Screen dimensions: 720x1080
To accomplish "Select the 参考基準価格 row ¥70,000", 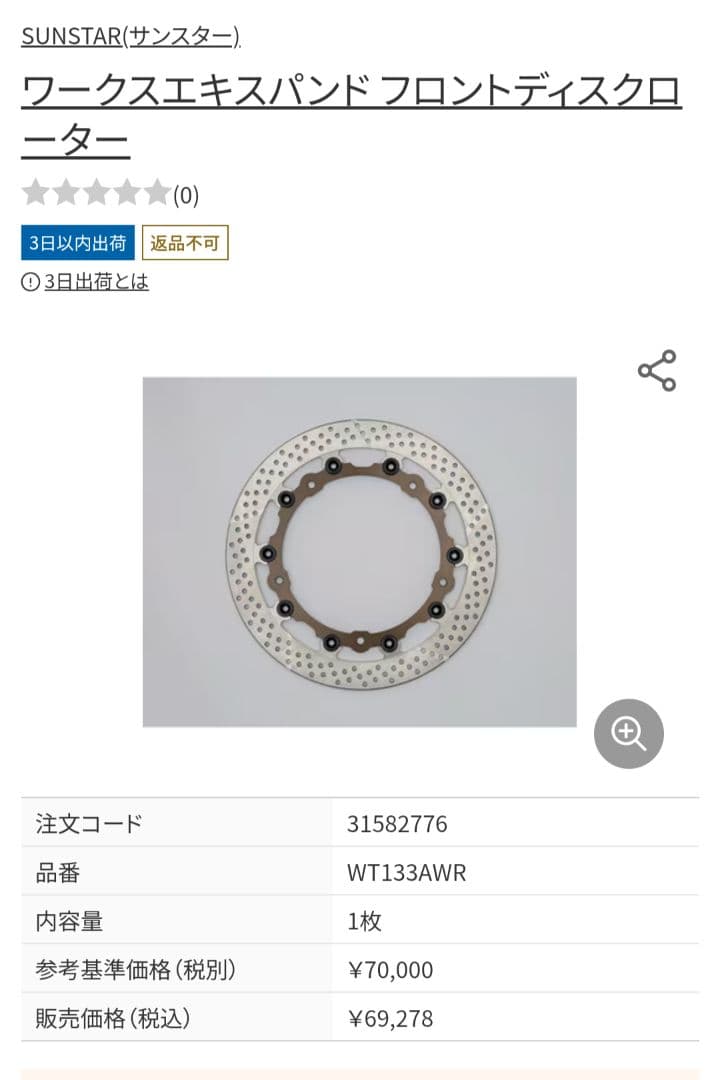I will tap(391, 969).
